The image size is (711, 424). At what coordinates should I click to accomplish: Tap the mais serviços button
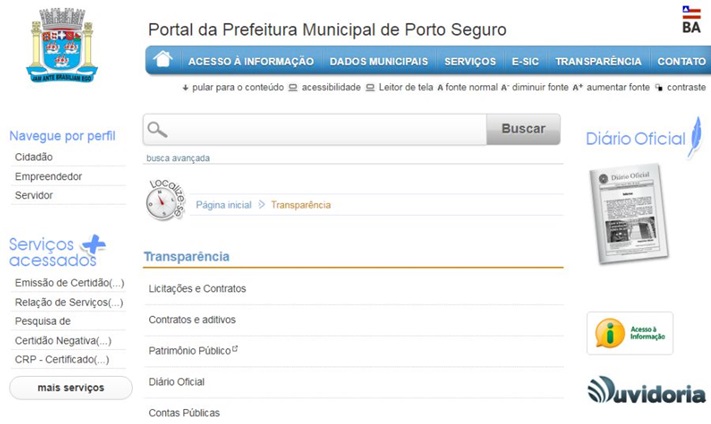click(x=70, y=387)
